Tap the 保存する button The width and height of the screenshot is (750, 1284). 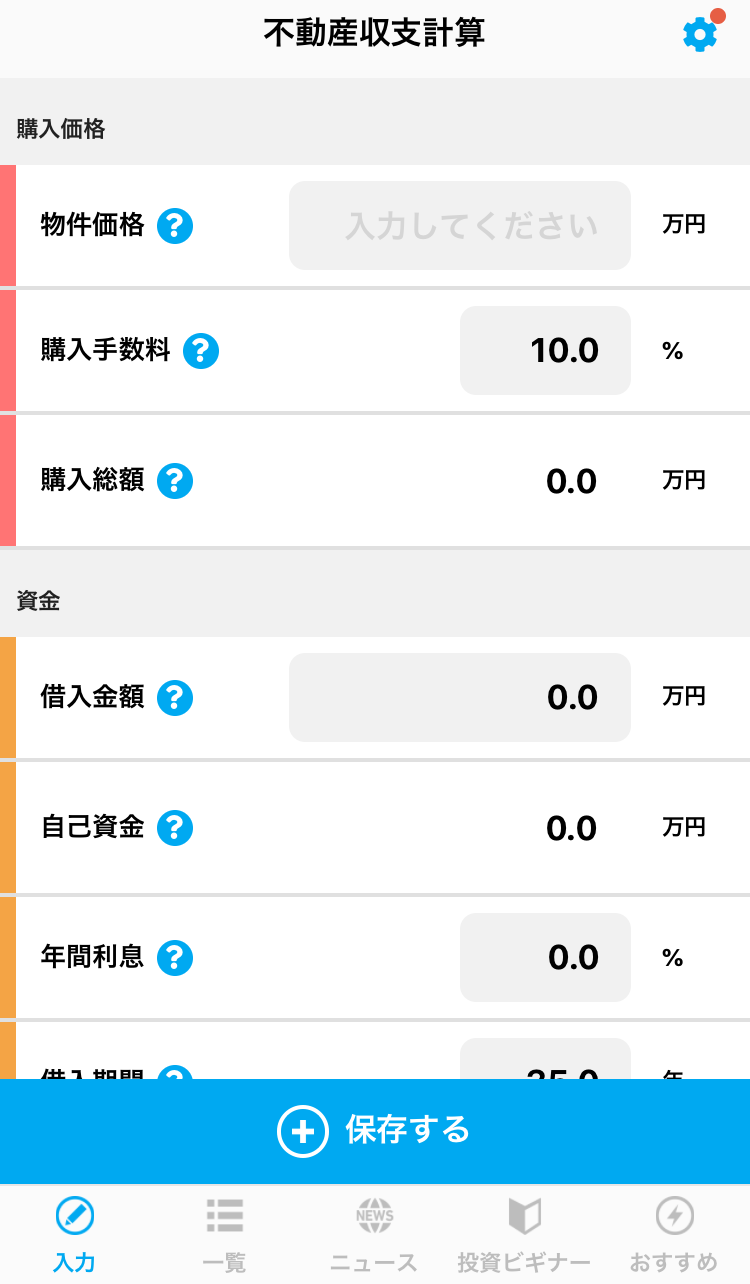point(375,1131)
